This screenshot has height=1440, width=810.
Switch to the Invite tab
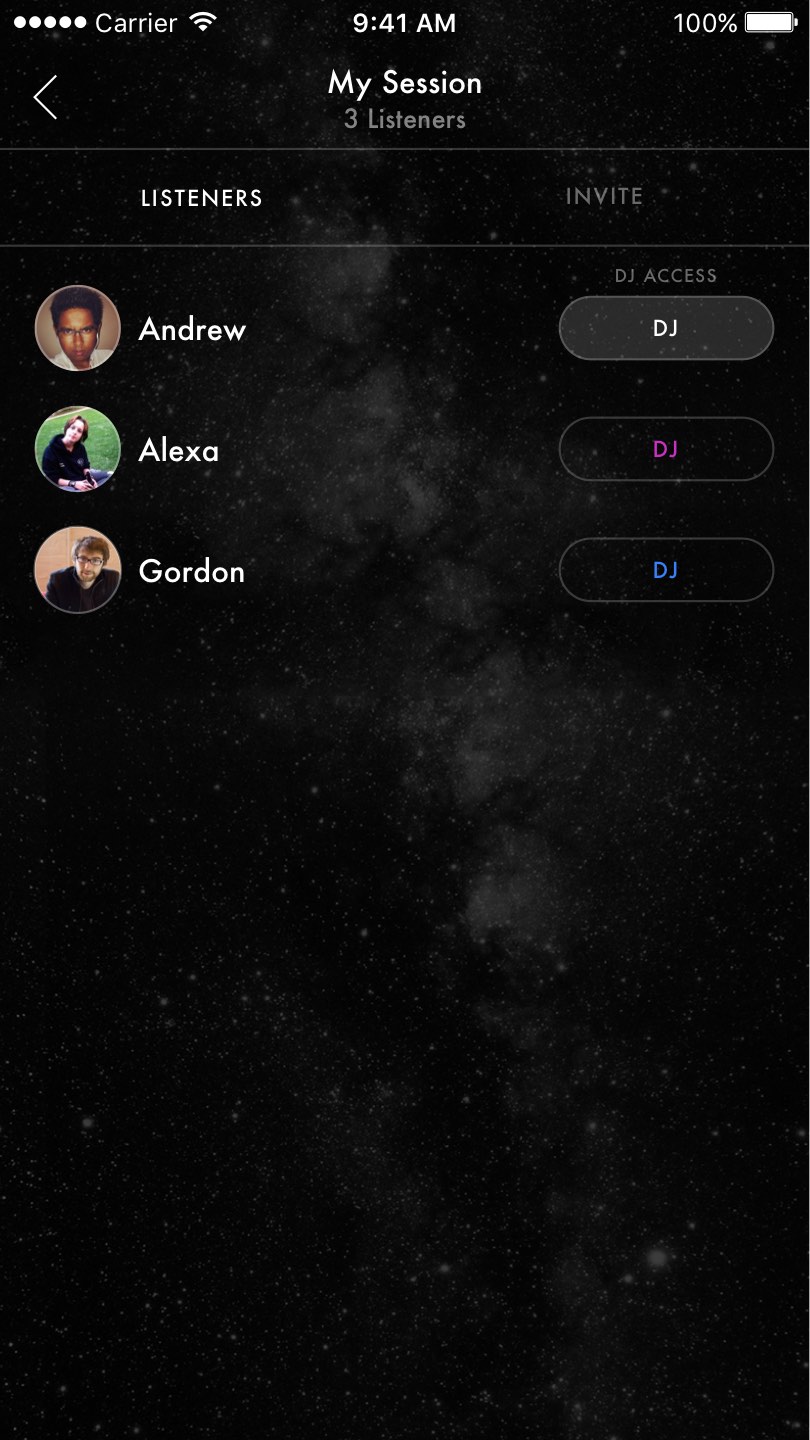(x=604, y=197)
